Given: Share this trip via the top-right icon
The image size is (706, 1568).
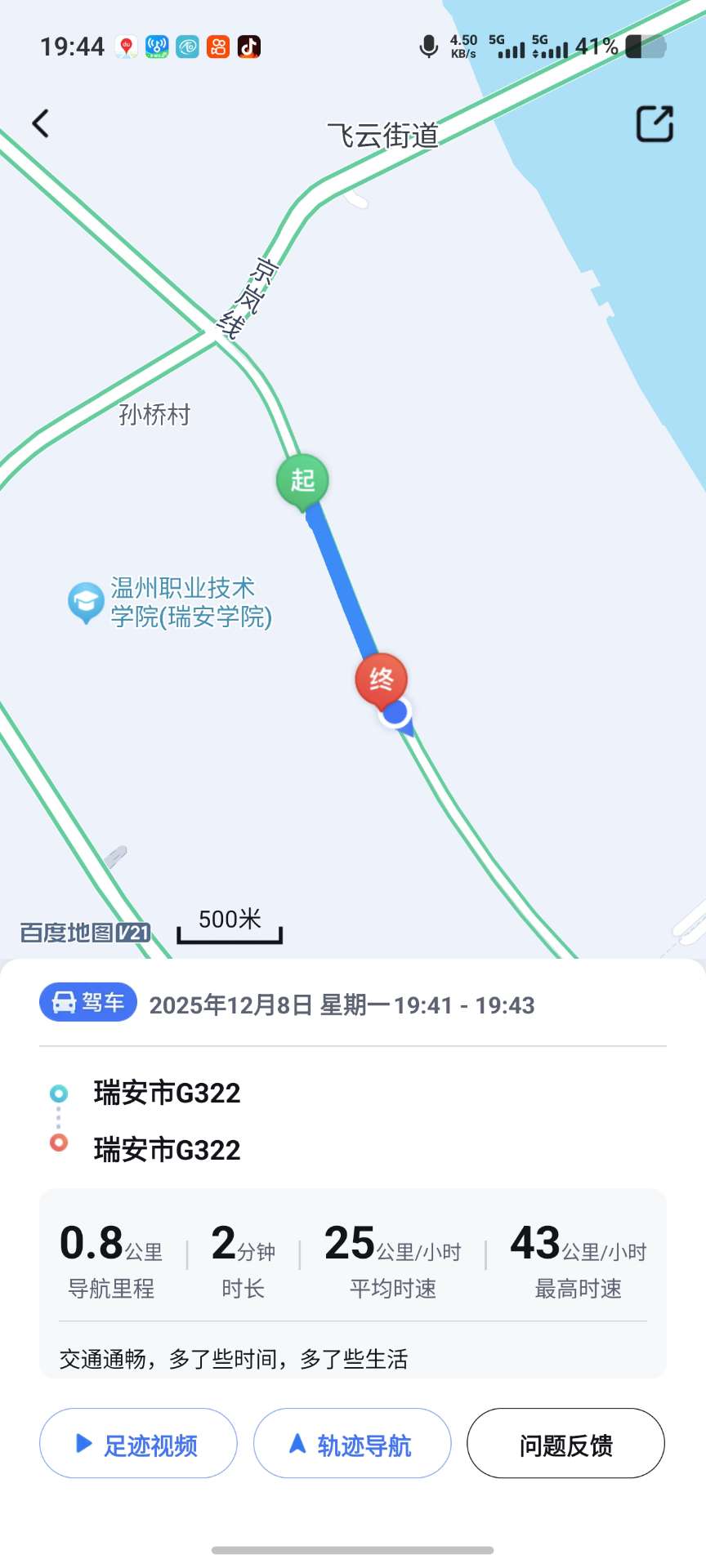Looking at the screenshot, I should (x=655, y=124).
